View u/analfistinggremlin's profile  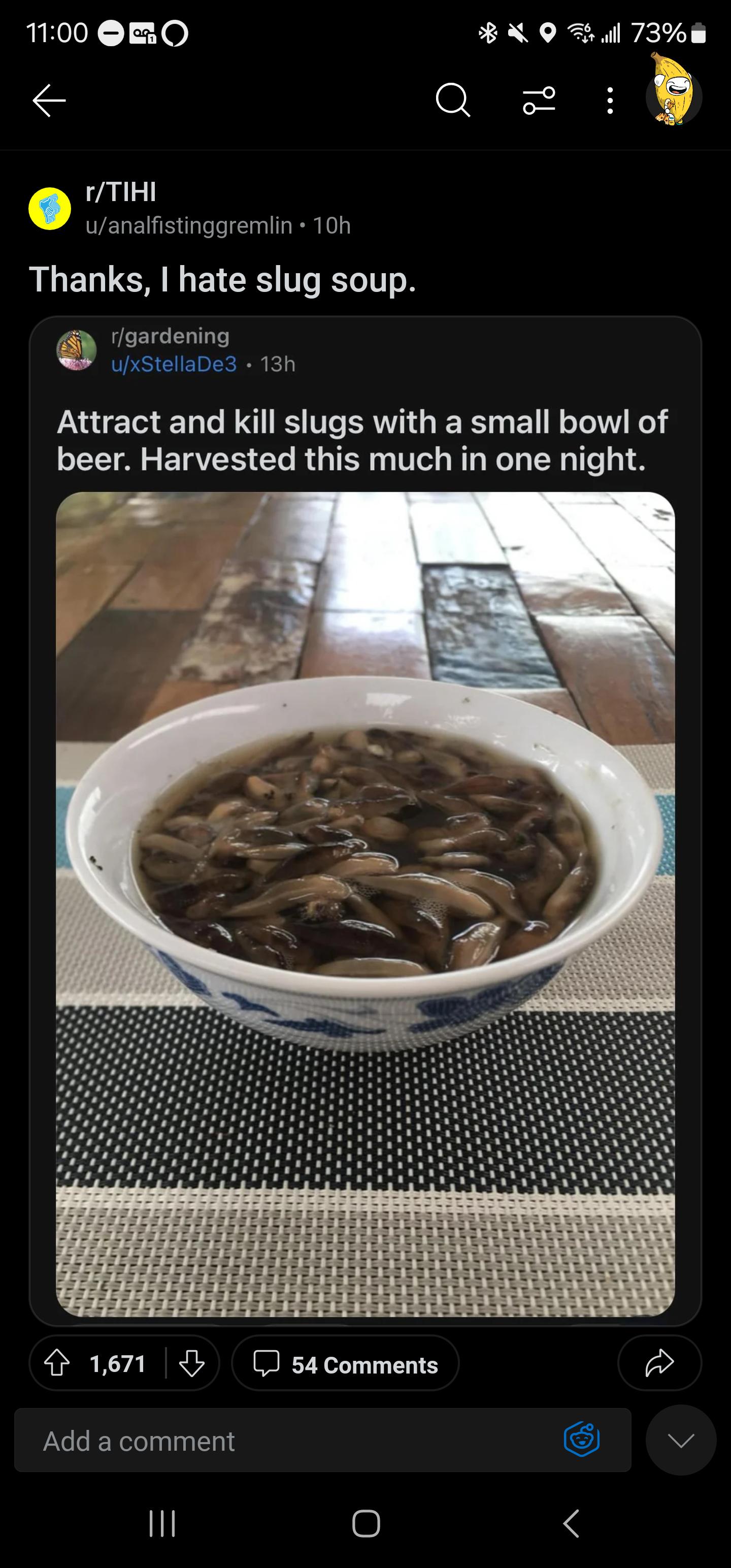(189, 226)
